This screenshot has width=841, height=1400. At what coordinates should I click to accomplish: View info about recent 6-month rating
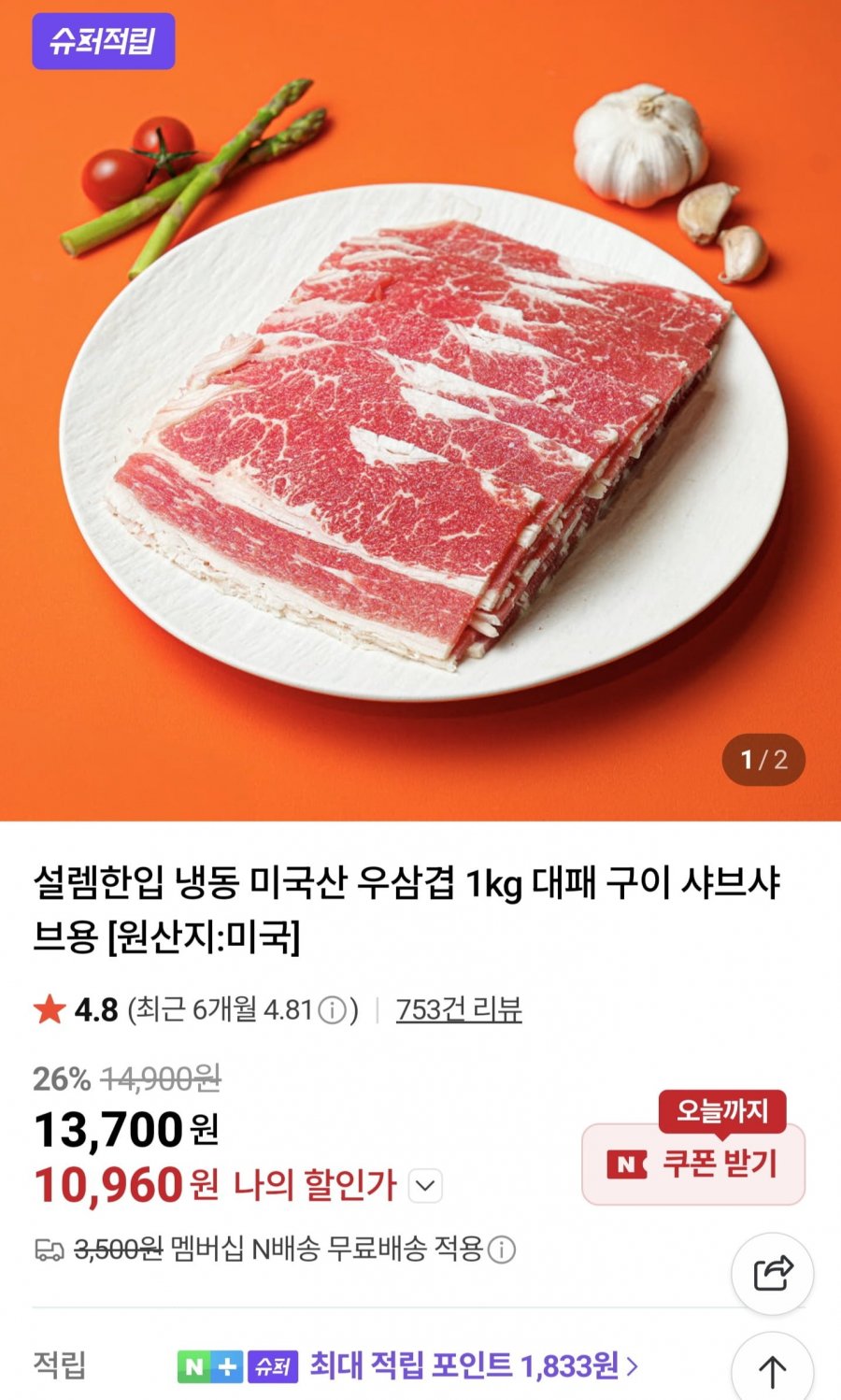pyautogui.click(x=333, y=1010)
